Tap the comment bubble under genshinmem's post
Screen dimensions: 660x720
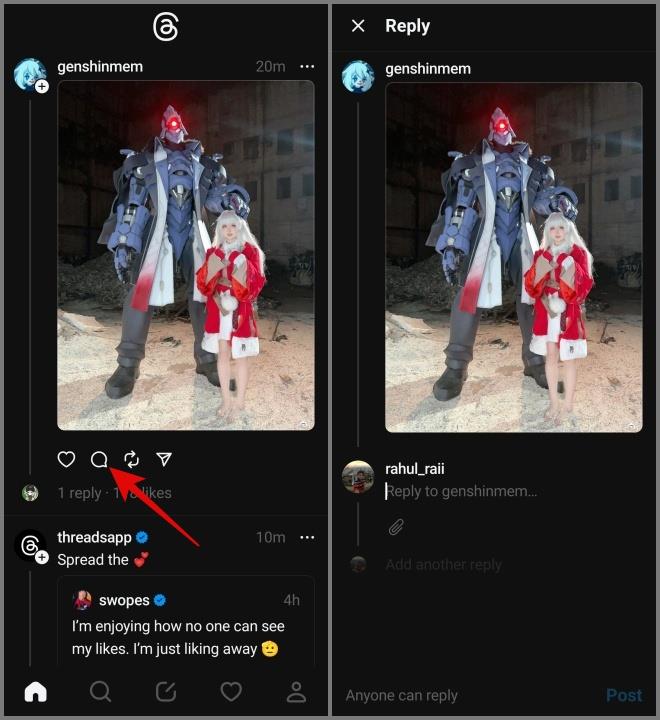click(99, 459)
